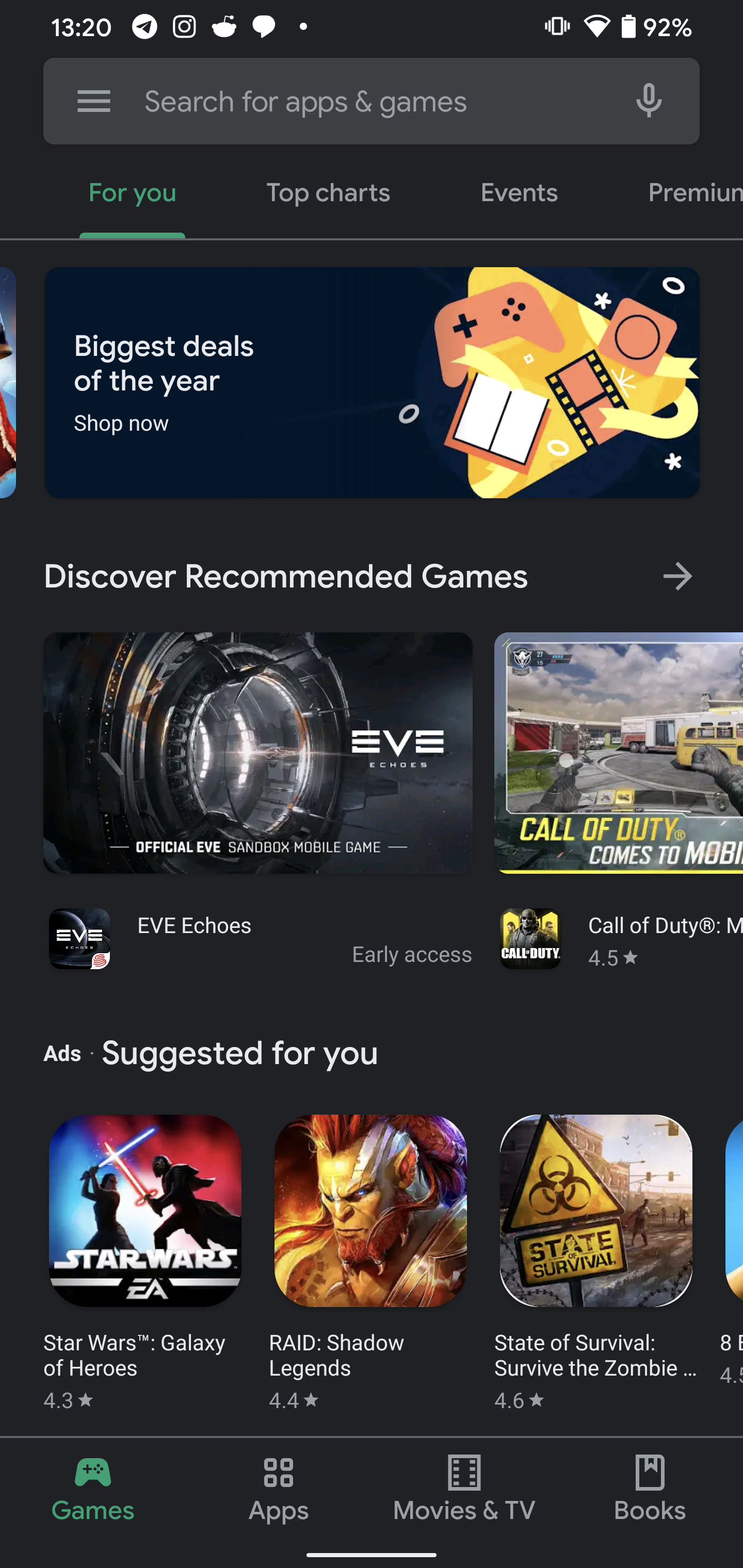Switch to the Top charts tab
Image resolution: width=743 pixels, height=1568 pixels.
pos(329,192)
